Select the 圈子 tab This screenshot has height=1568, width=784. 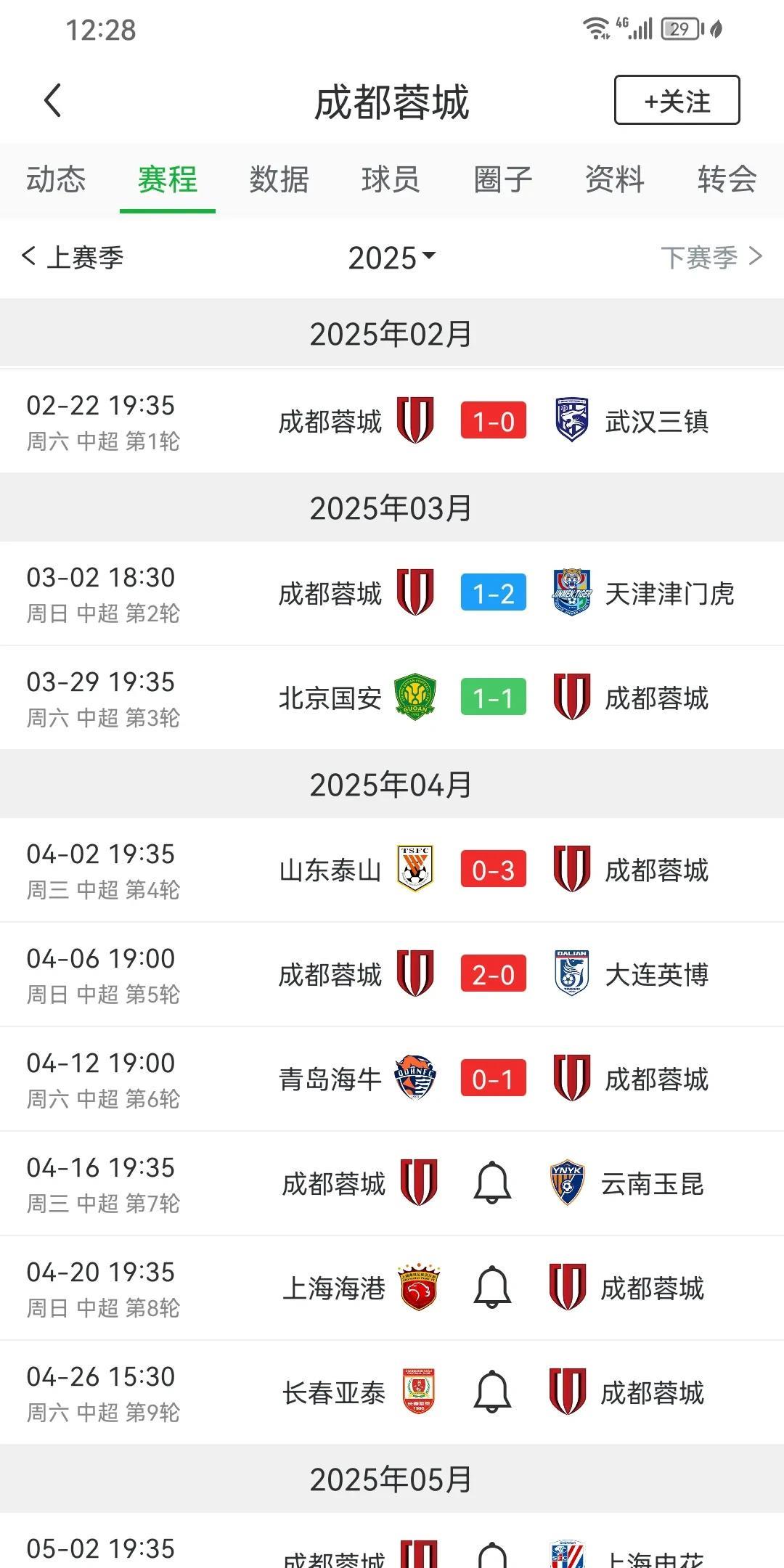point(503,179)
